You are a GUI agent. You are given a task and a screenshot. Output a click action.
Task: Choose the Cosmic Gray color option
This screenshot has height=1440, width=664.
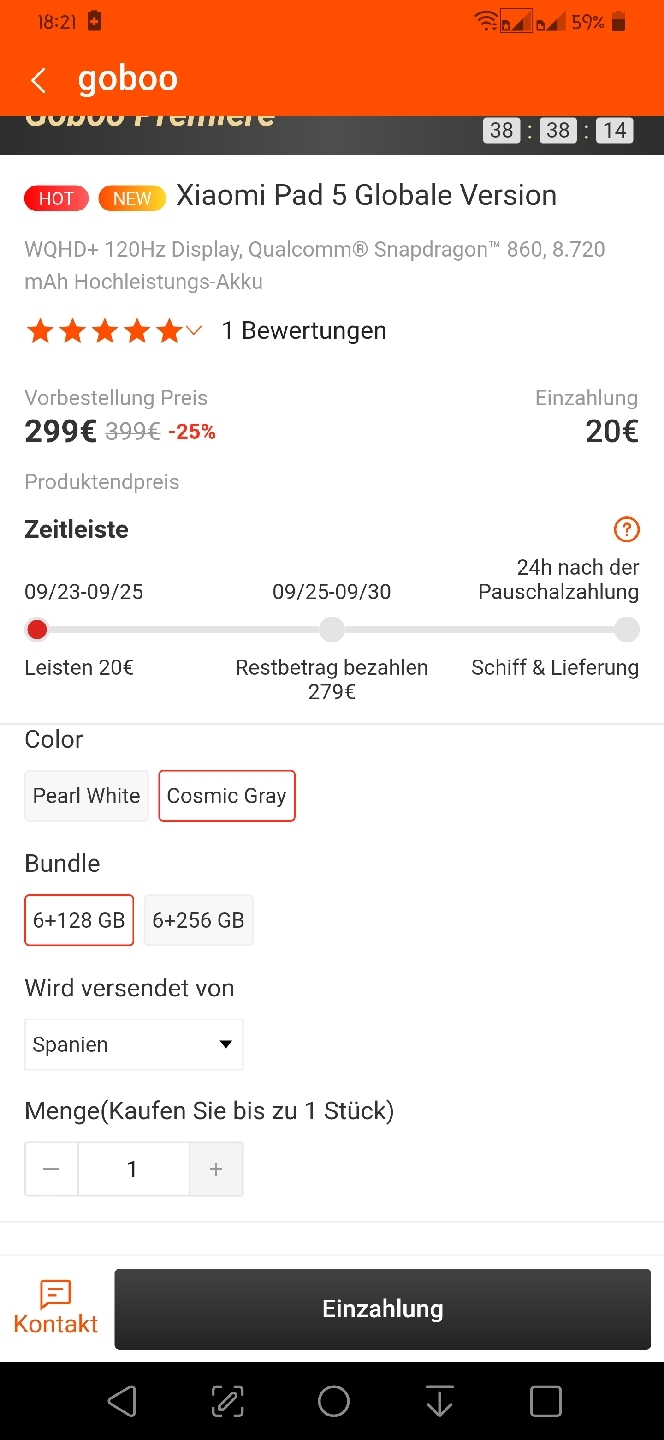pyautogui.click(x=227, y=796)
